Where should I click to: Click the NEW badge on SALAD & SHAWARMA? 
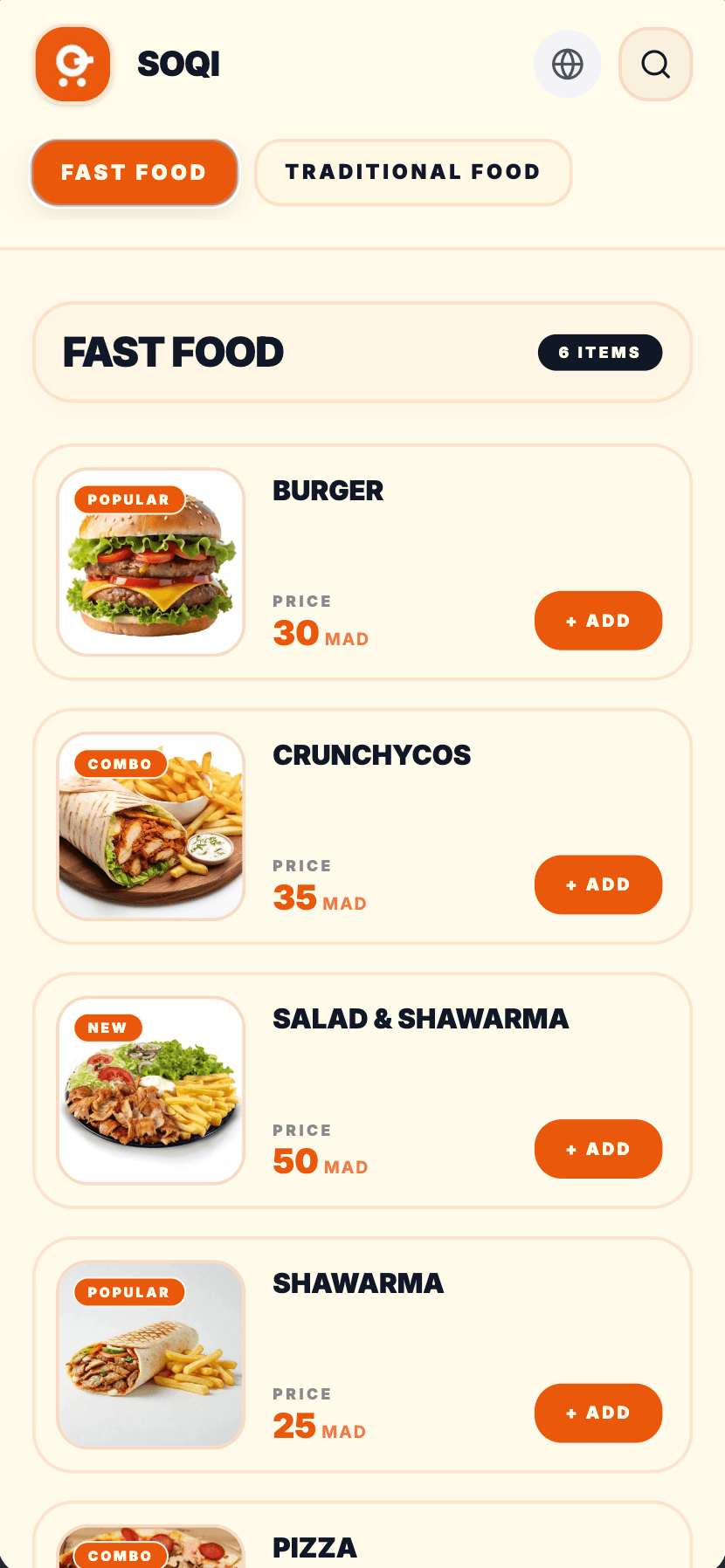click(x=107, y=1028)
